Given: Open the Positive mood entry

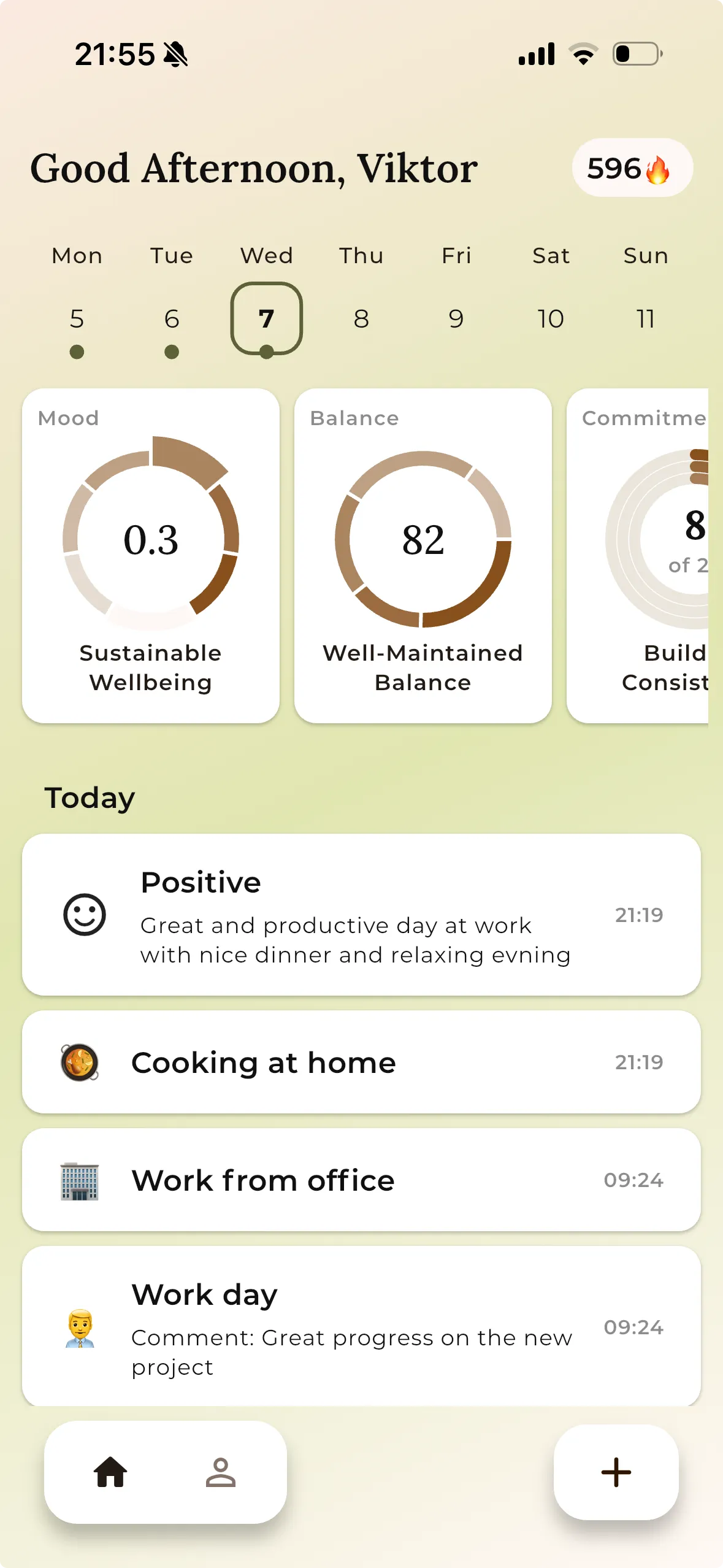Looking at the screenshot, I should coord(361,915).
